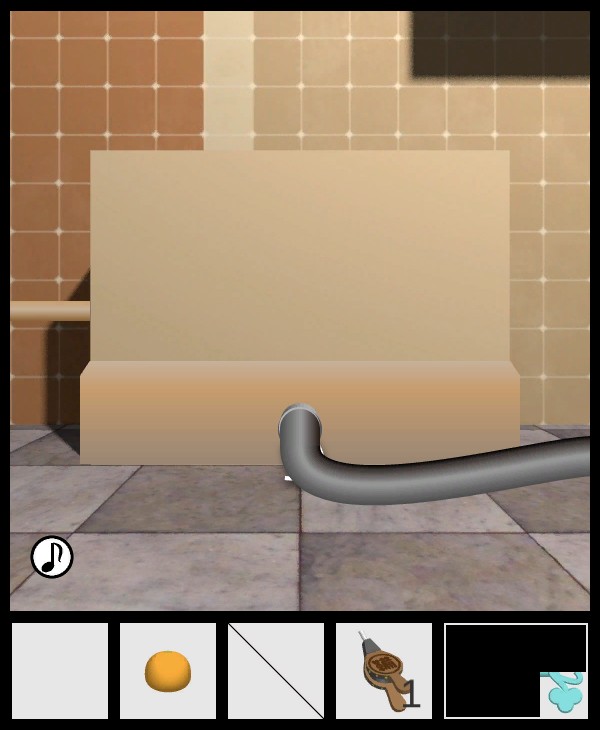Select the inventory slot with diagonal line
Viewport: 600px width, 730px height.
276,671
